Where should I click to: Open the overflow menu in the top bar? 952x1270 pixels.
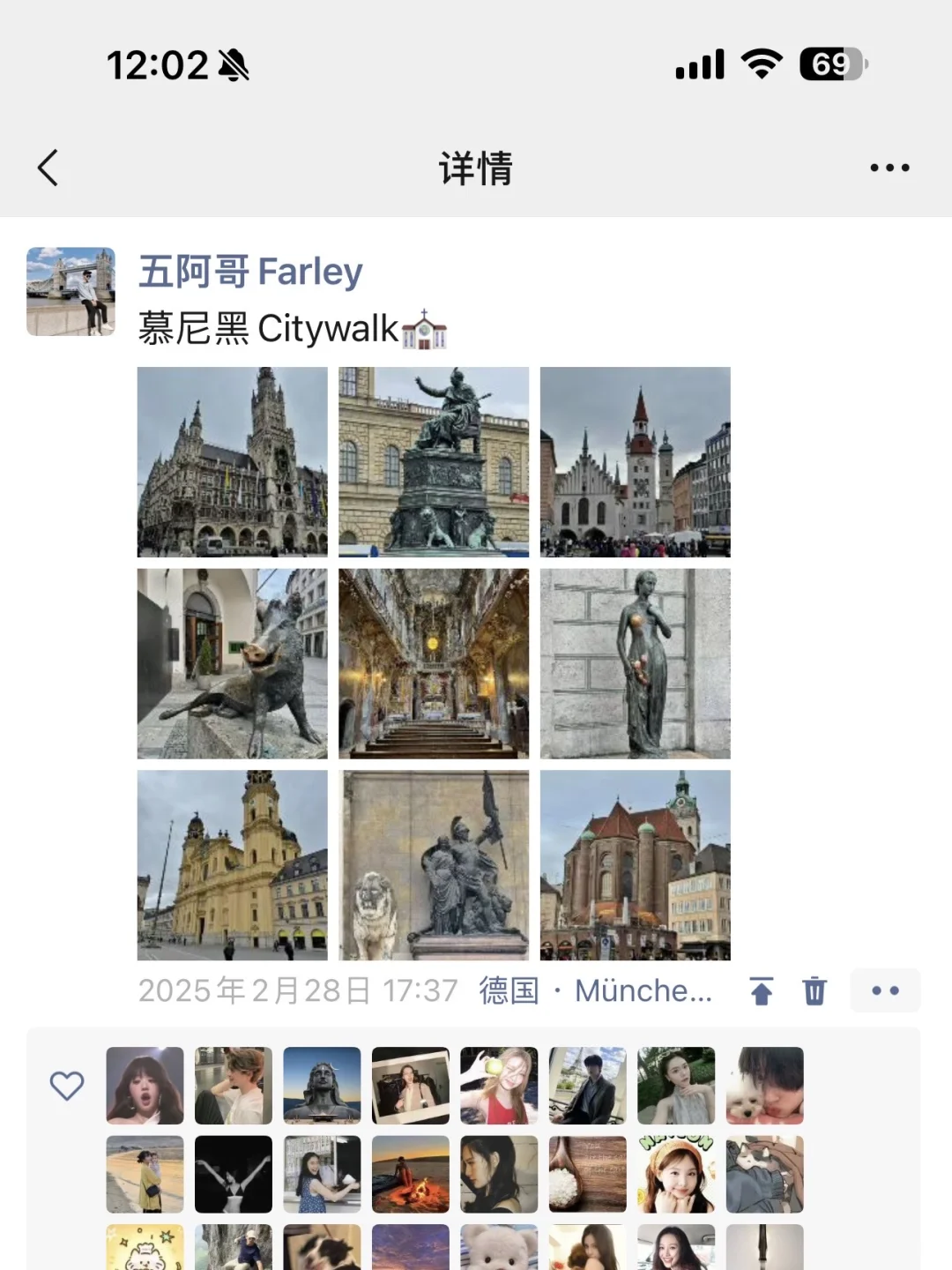pyautogui.click(x=889, y=168)
